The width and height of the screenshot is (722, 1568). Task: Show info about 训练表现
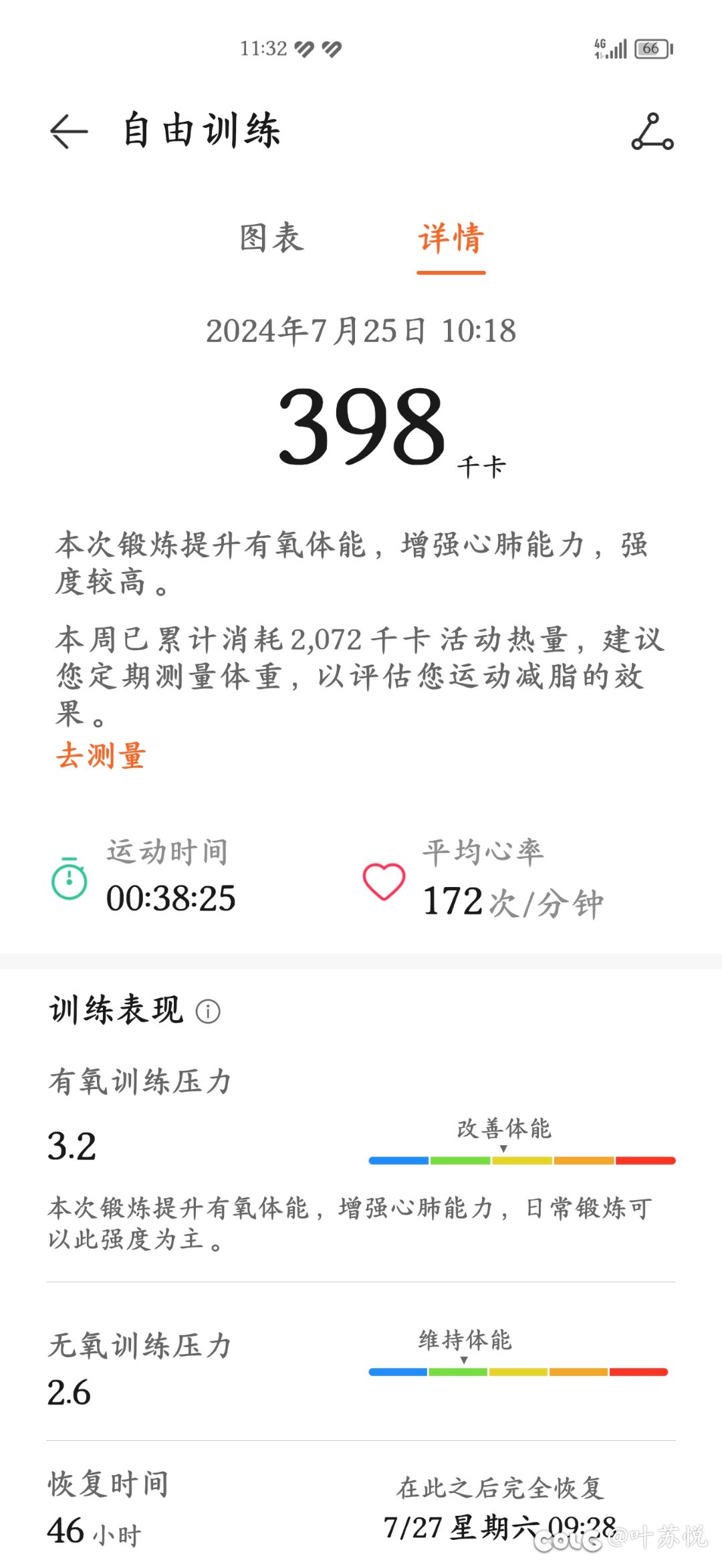[x=208, y=1011]
